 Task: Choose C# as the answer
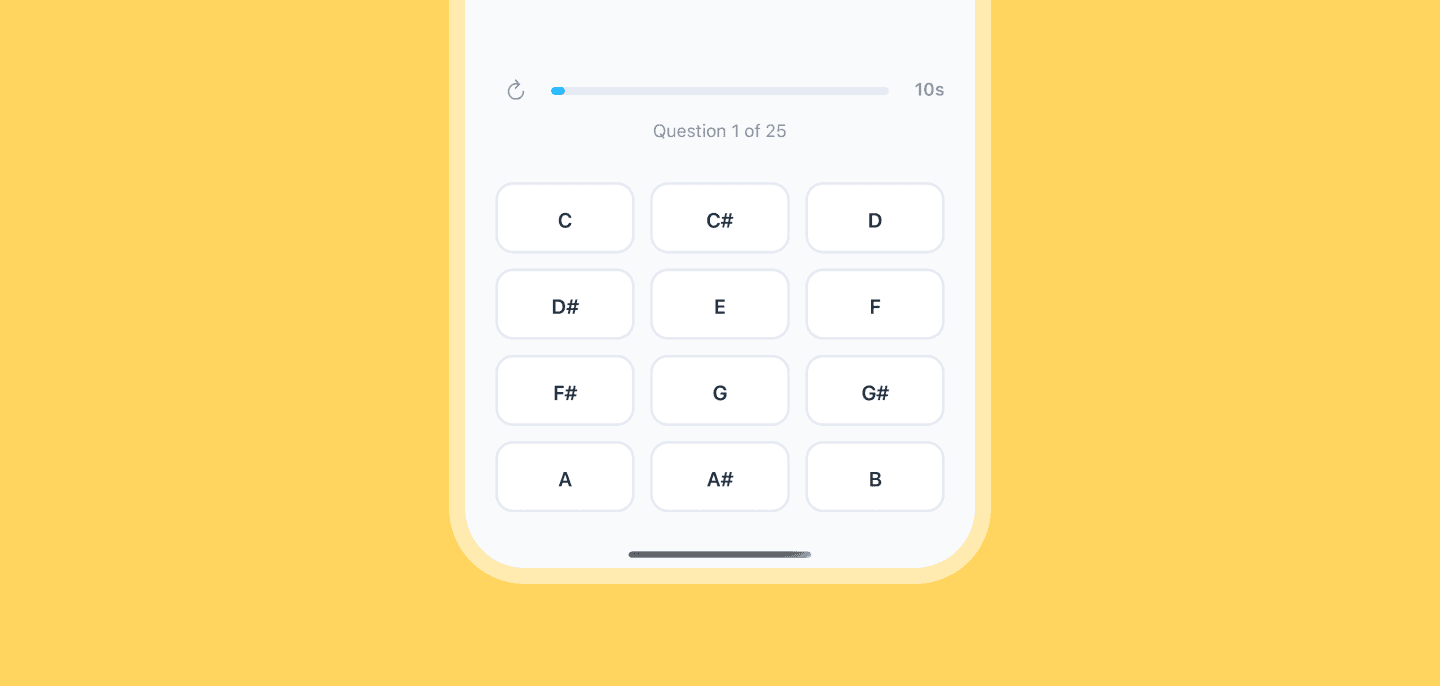pos(720,219)
